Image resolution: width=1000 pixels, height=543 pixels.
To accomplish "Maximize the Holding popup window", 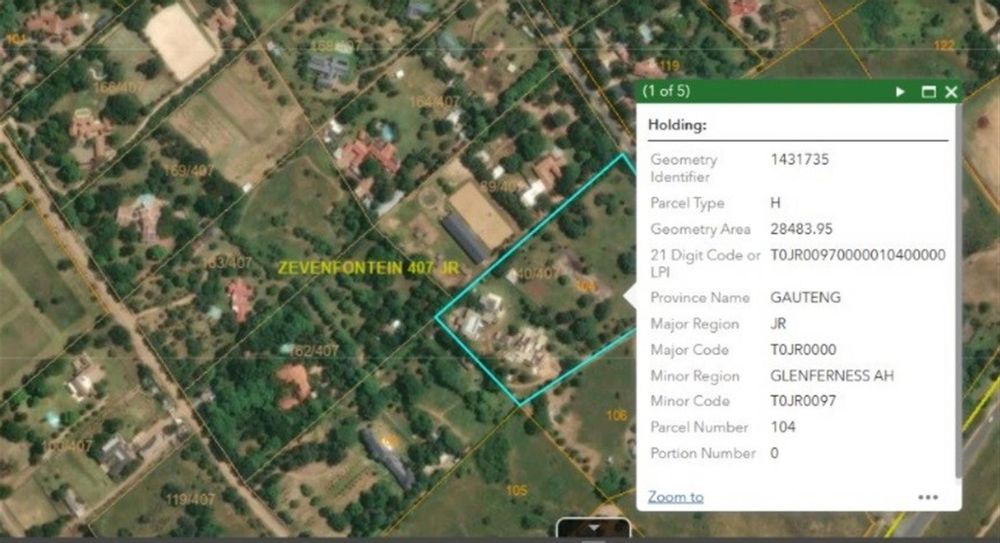I will point(928,92).
